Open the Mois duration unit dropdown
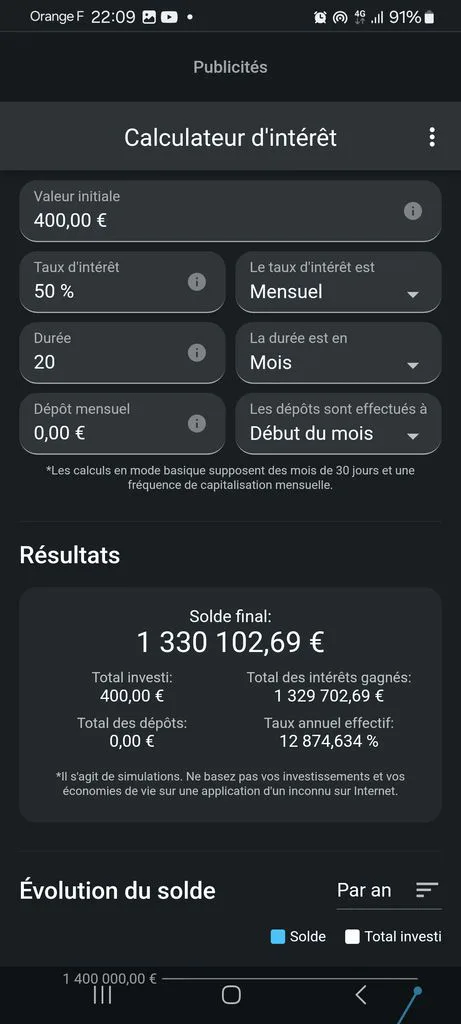461x1024 pixels. pos(338,353)
